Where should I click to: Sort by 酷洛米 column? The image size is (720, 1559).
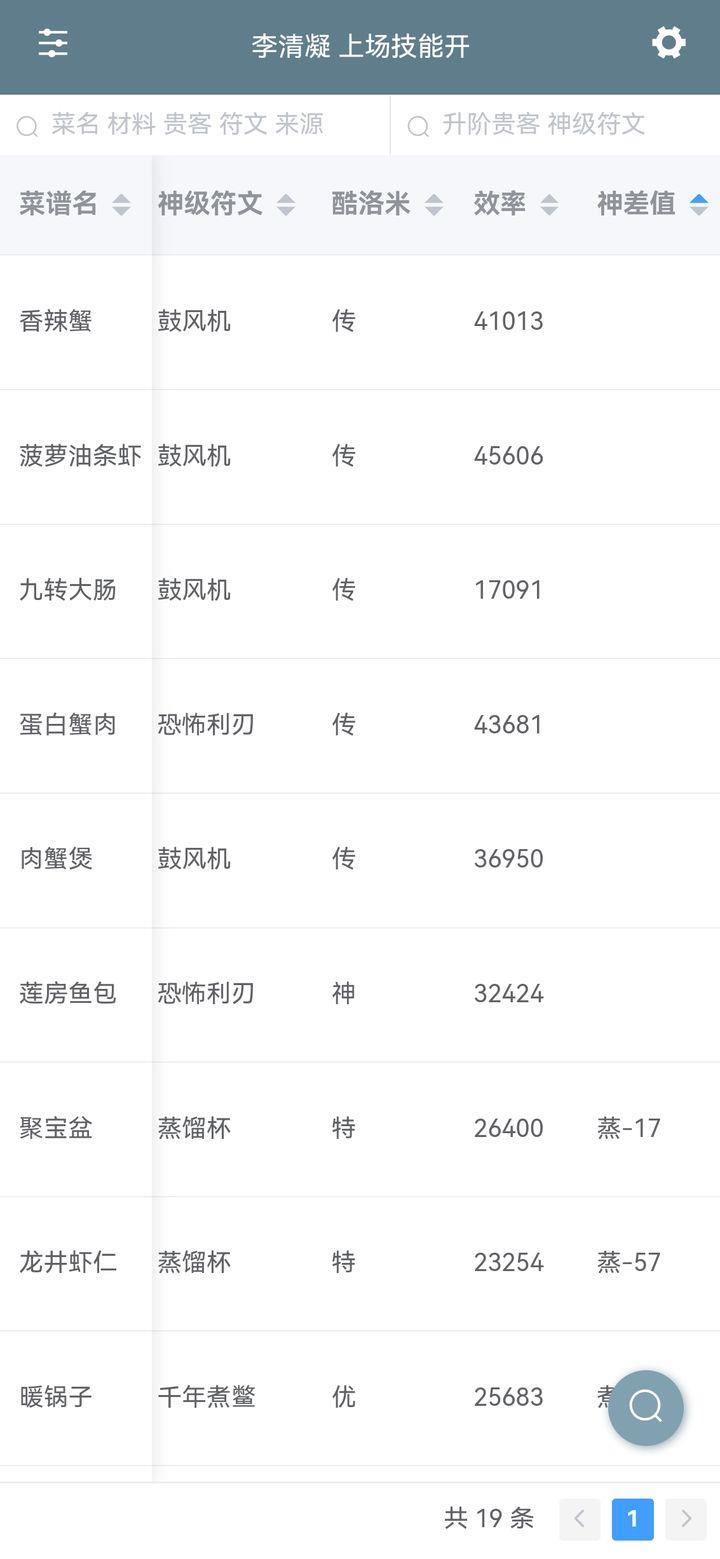pos(387,204)
